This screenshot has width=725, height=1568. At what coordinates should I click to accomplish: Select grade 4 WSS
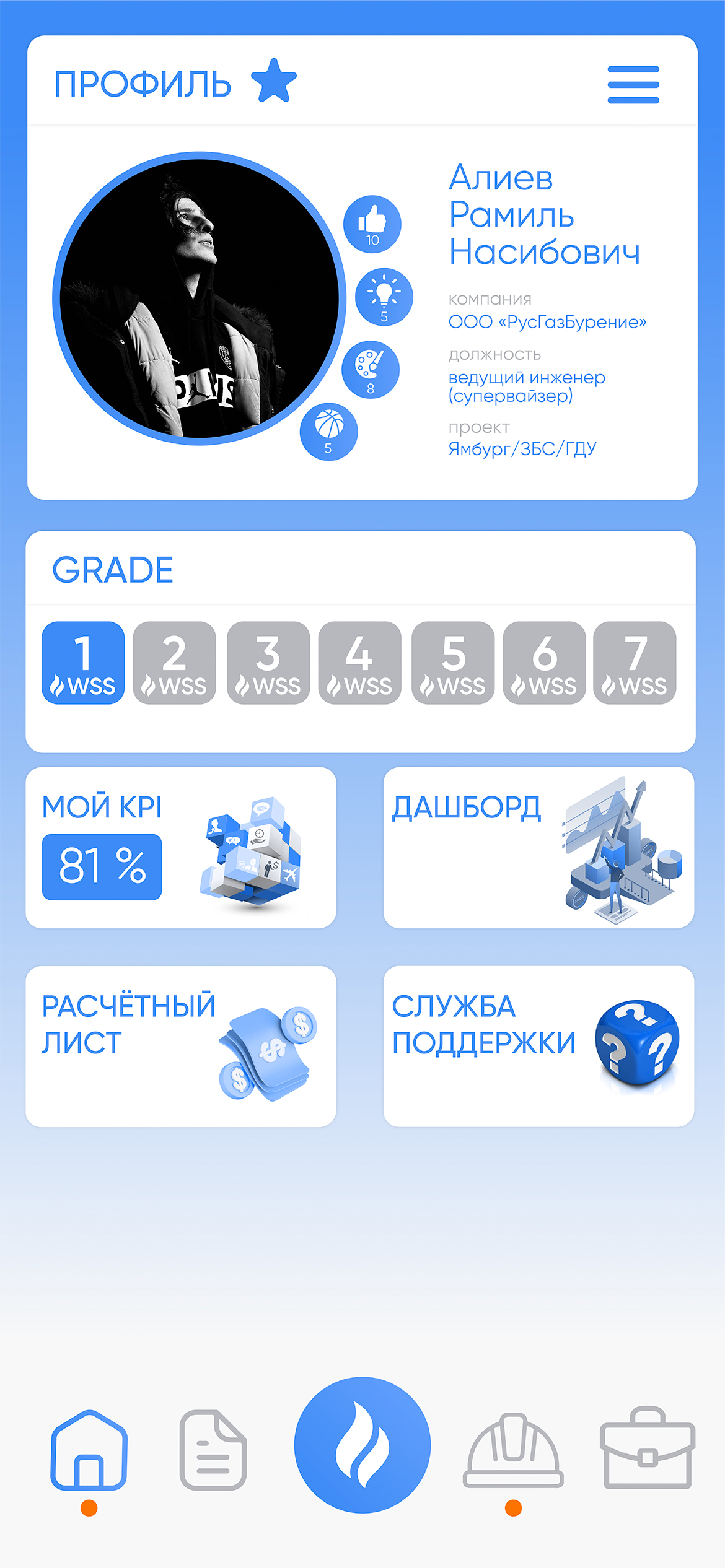click(x=359, y=663)
